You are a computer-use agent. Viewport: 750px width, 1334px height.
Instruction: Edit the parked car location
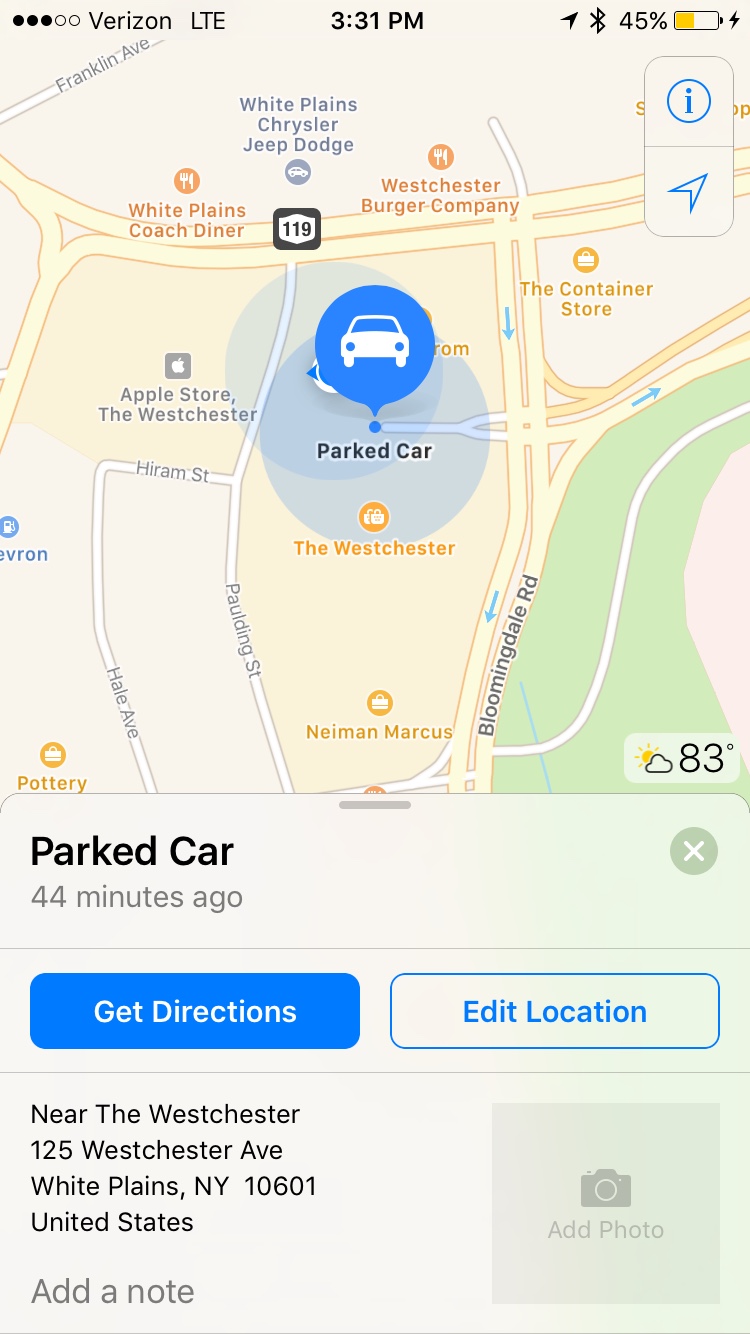[555, 1011]
